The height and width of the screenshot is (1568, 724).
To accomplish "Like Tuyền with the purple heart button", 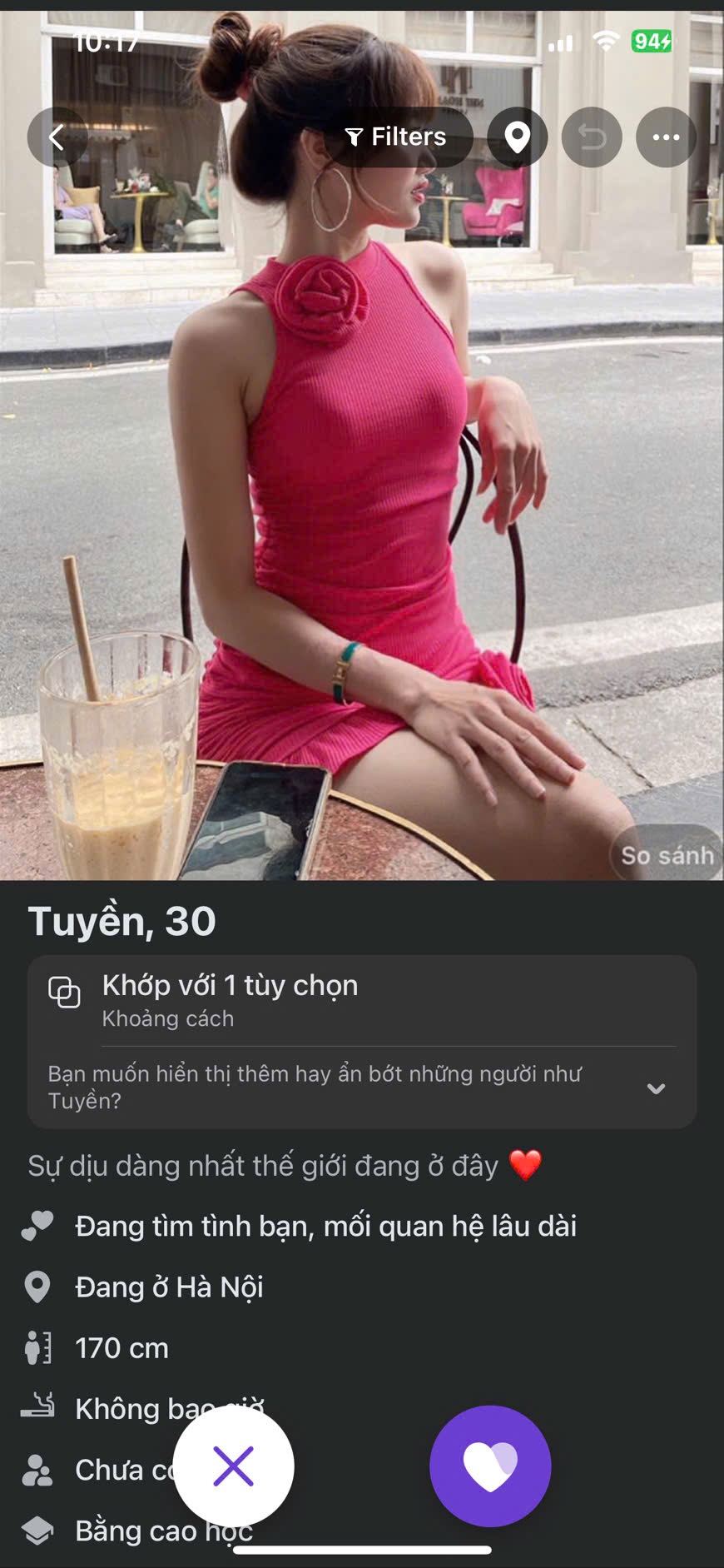I will coord(490,1466).
